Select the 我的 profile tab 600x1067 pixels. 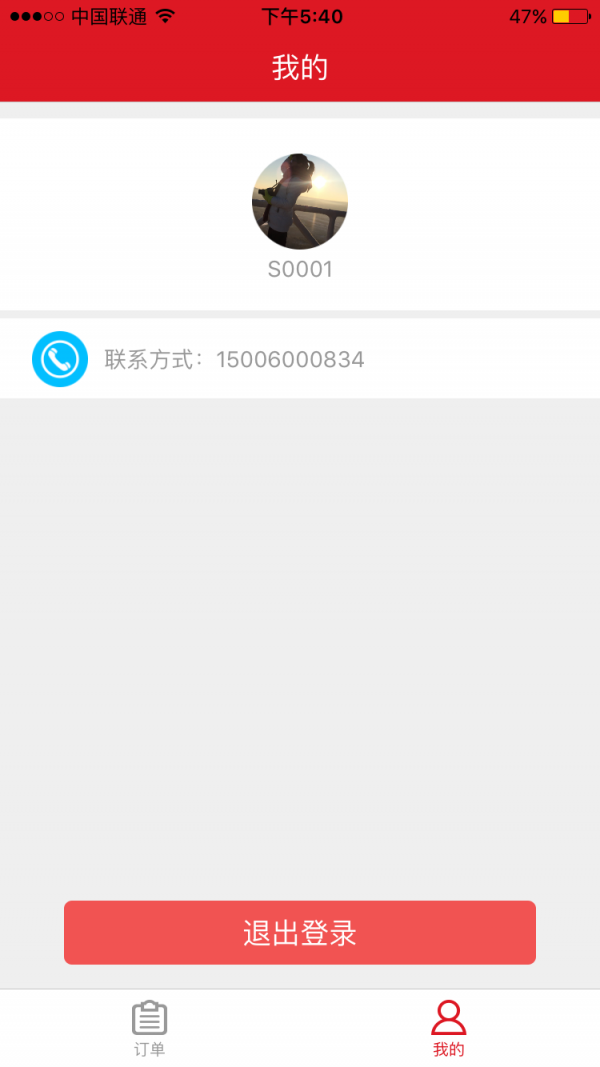pos(449,1028)
